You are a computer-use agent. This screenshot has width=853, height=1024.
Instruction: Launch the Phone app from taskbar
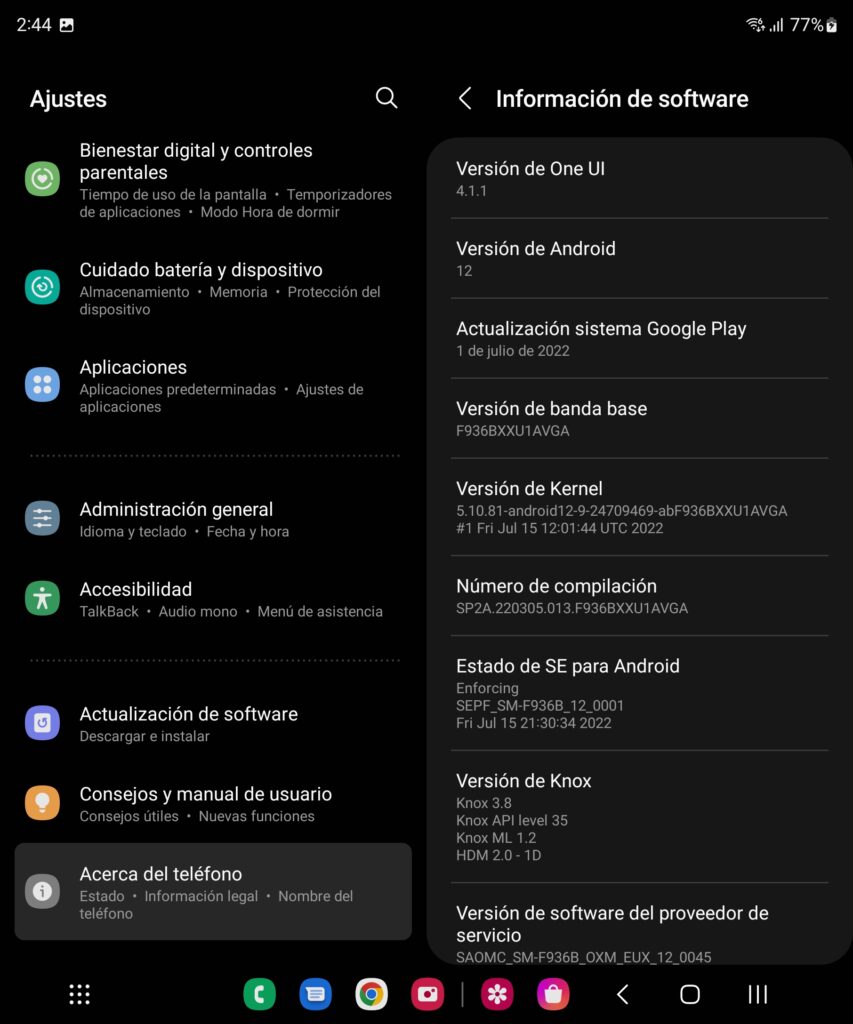259,994
